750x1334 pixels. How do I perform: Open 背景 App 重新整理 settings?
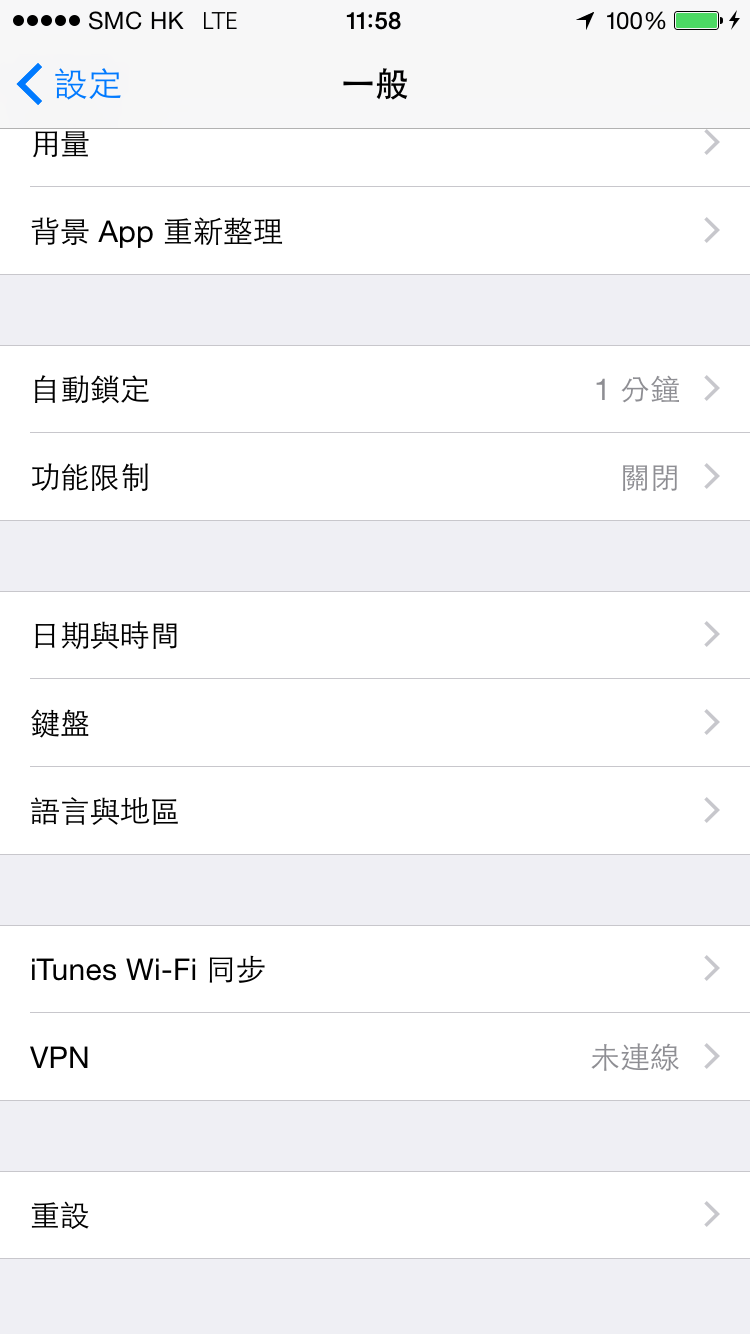coord(375,231)
